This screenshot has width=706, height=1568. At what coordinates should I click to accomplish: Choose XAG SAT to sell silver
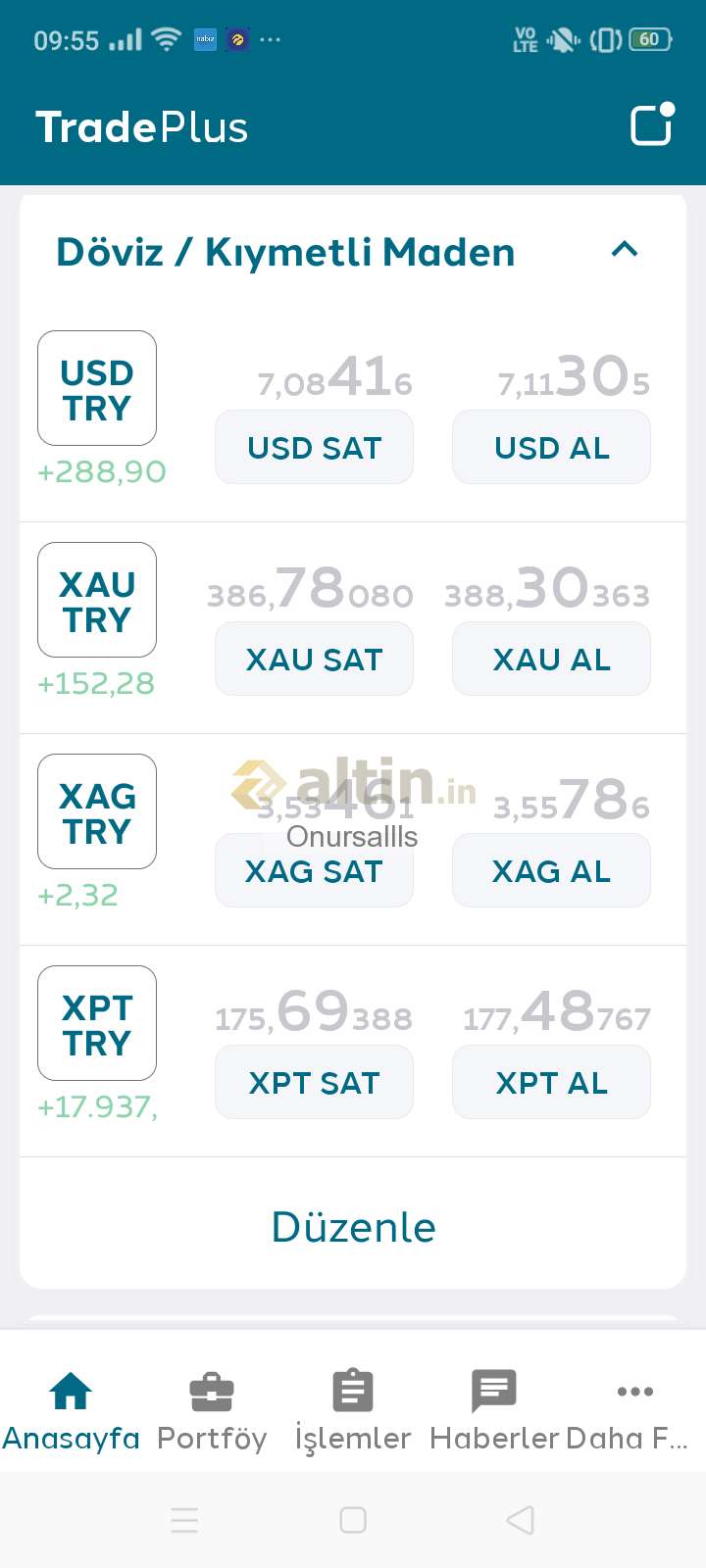(x=314, y=871)
